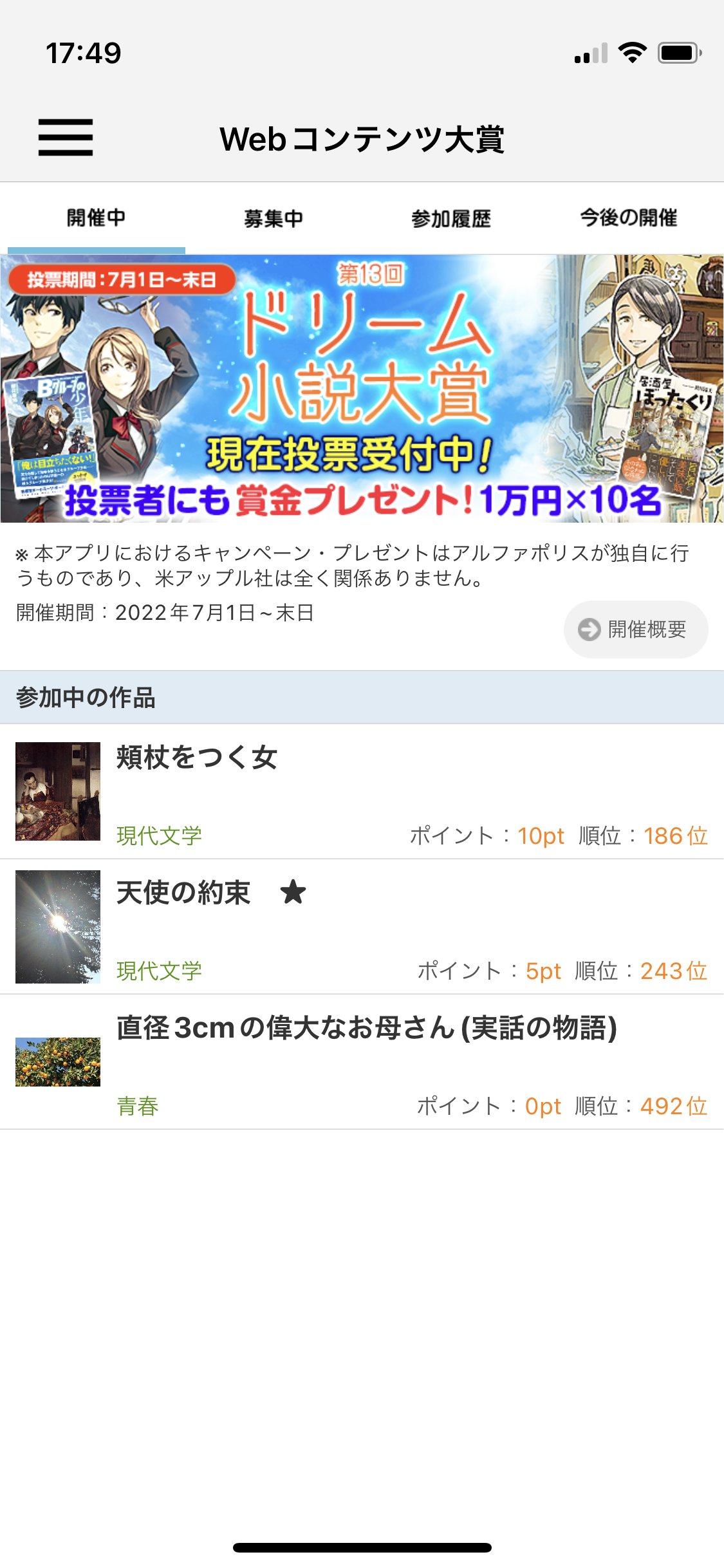This screenshot has height=1568, width=724.
Task: Open the ドリーム小説大賞 banner
Action: 362,388
